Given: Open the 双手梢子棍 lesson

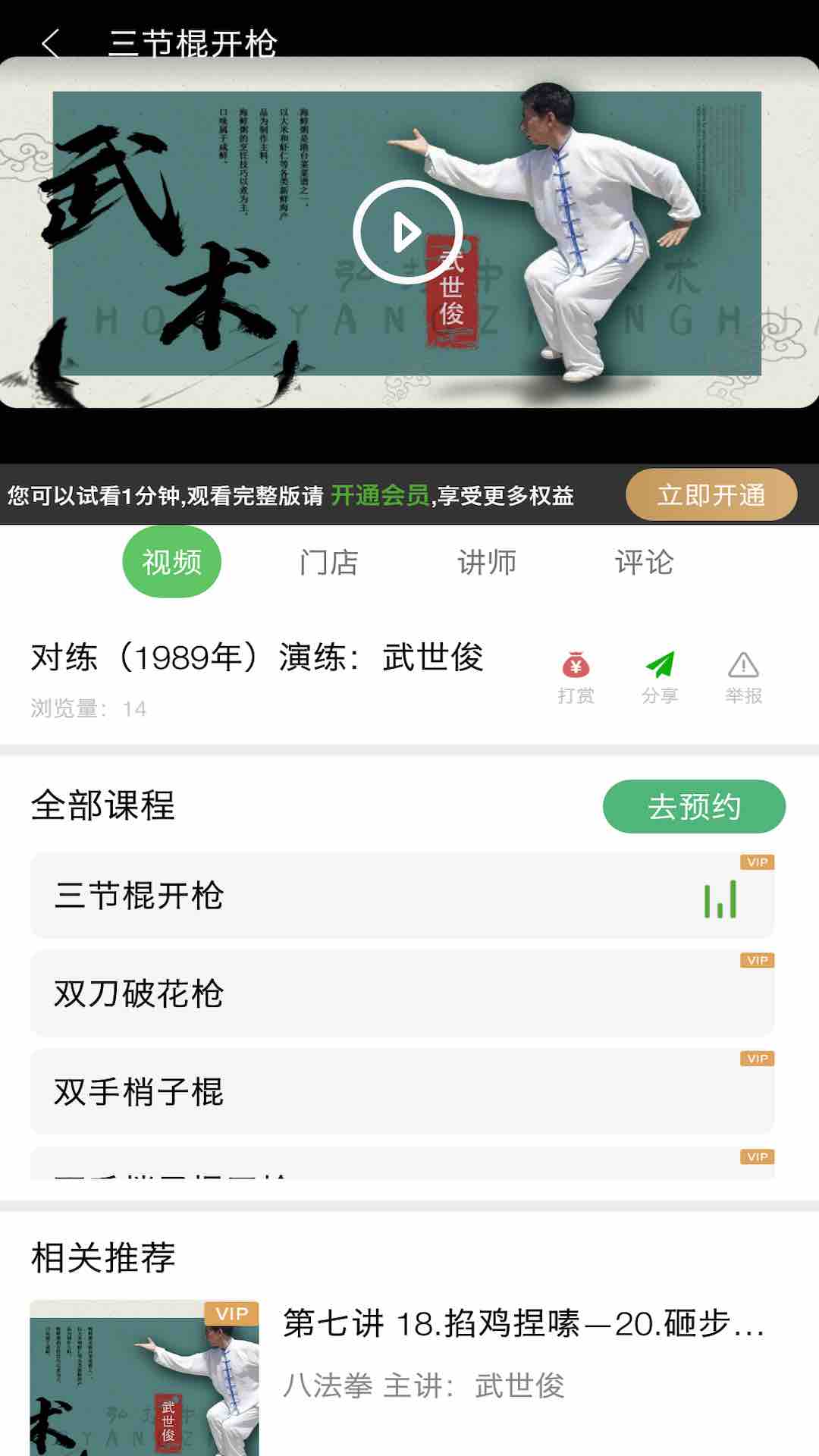Looking at the screenshot, I should (402, 1092).
